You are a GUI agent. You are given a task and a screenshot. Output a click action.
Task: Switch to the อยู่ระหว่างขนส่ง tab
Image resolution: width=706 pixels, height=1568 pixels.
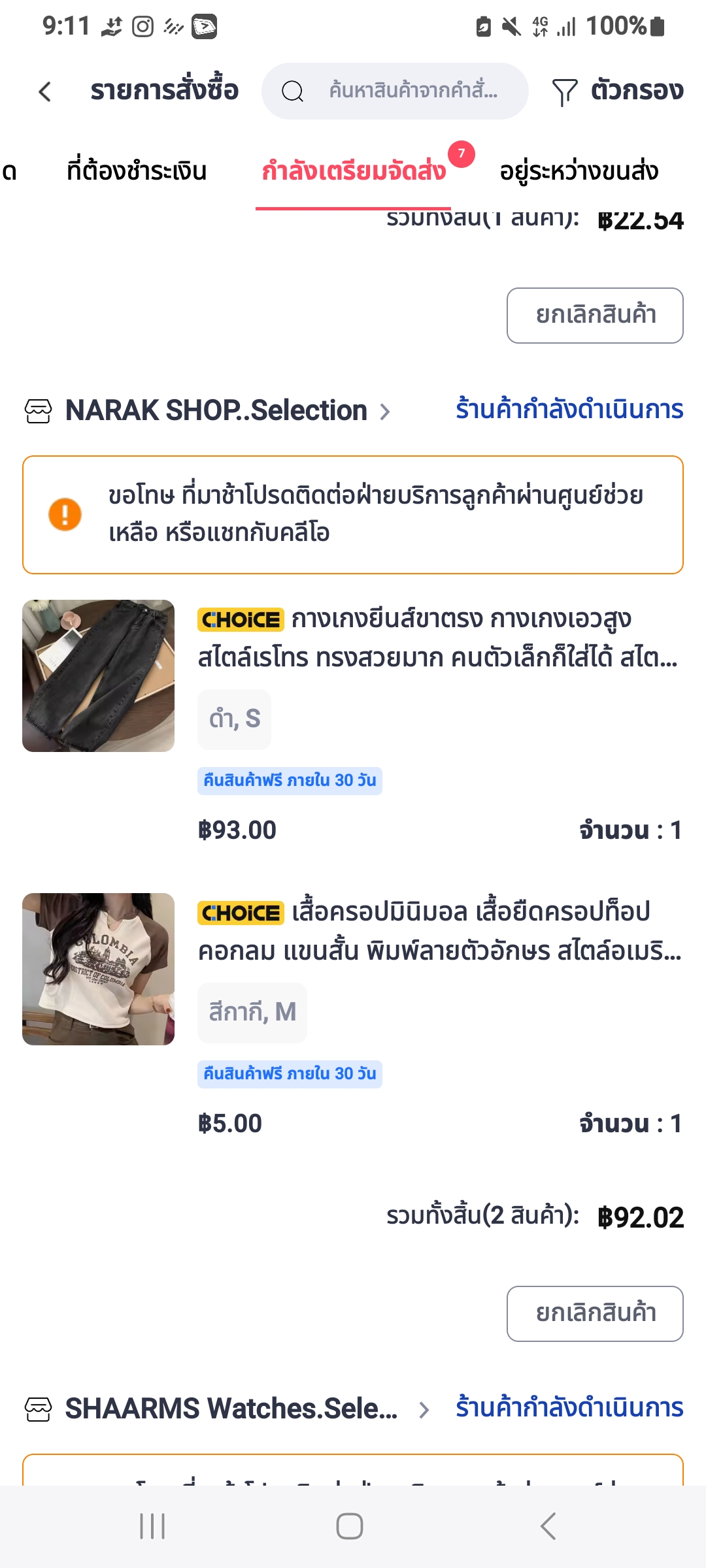[x=579, y=171]
